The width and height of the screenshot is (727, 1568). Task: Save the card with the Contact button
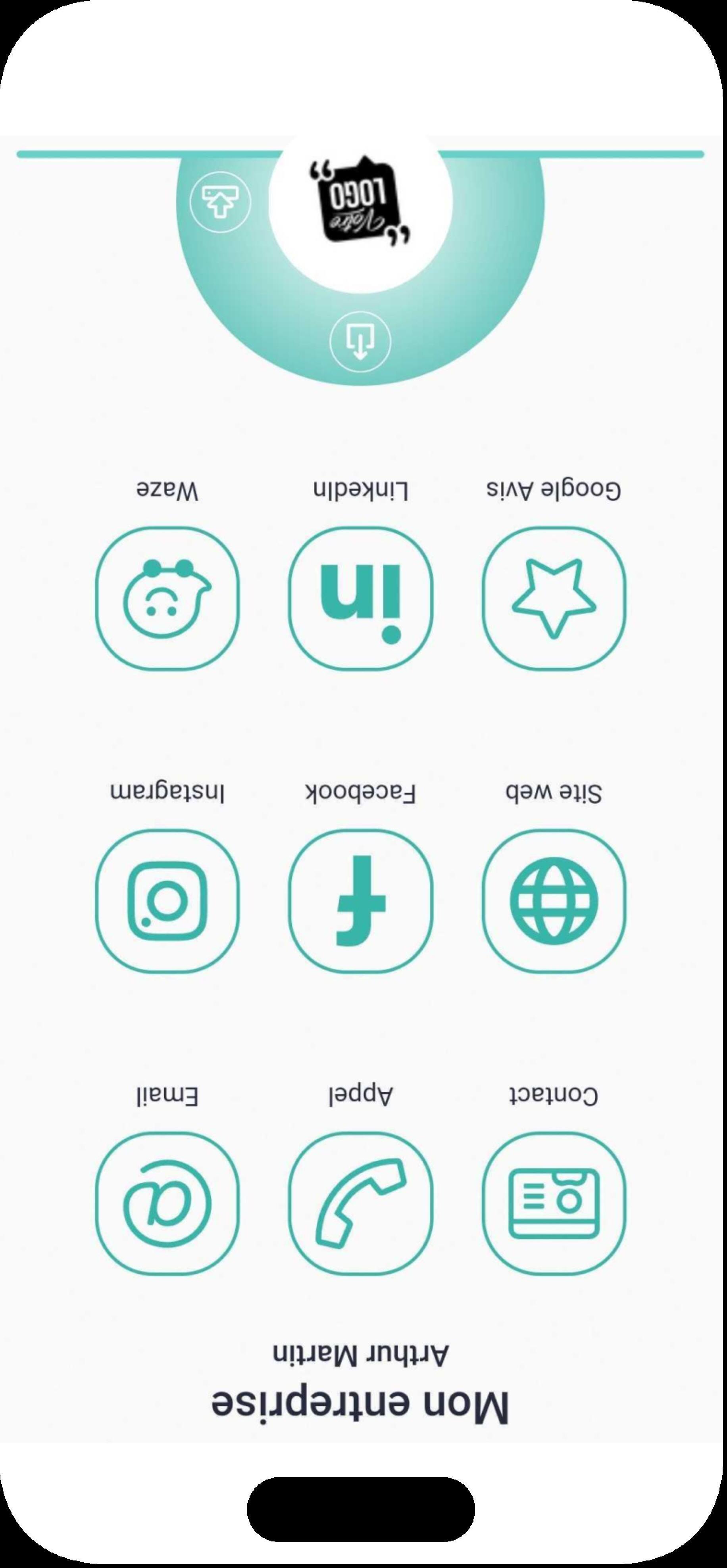click(554, 1203)
